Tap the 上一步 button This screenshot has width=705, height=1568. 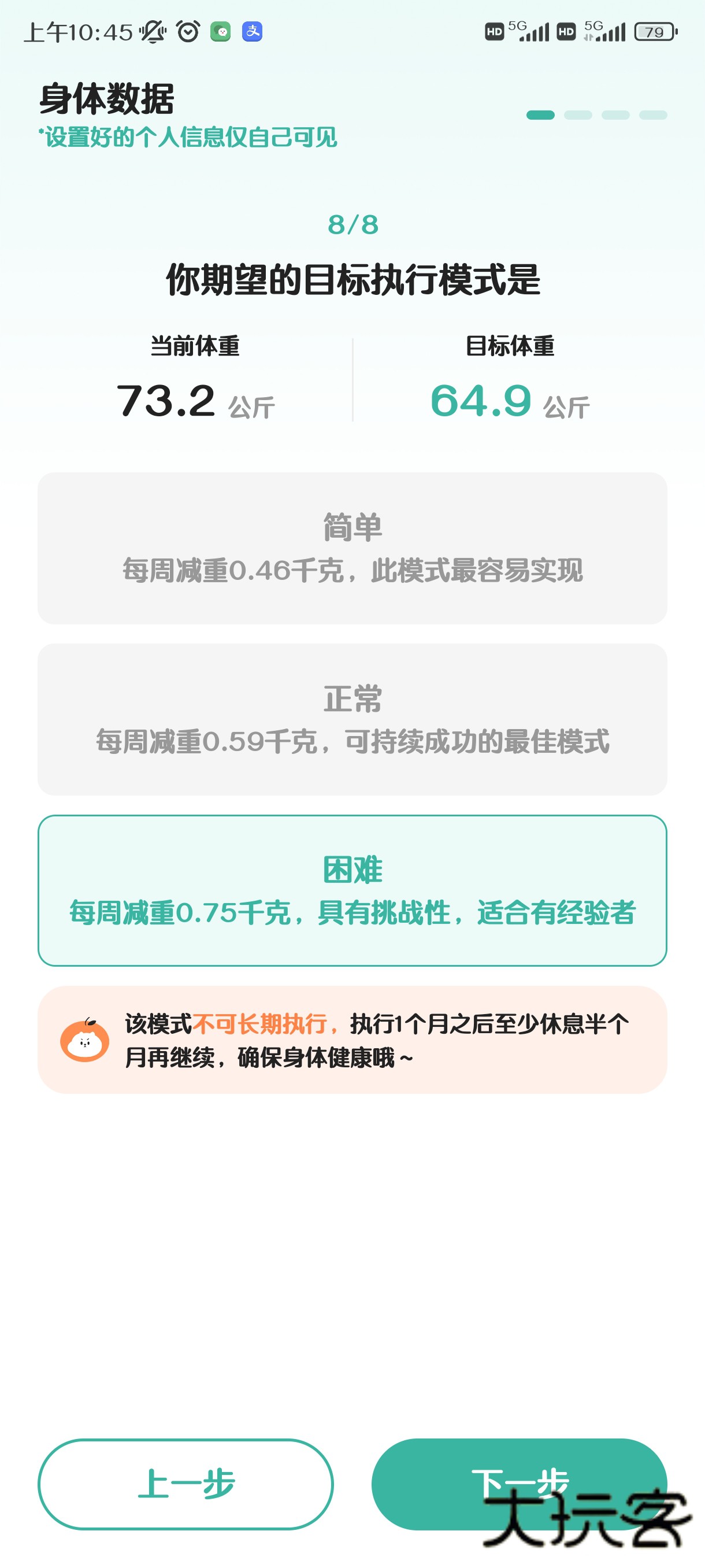pos(186,1485)
